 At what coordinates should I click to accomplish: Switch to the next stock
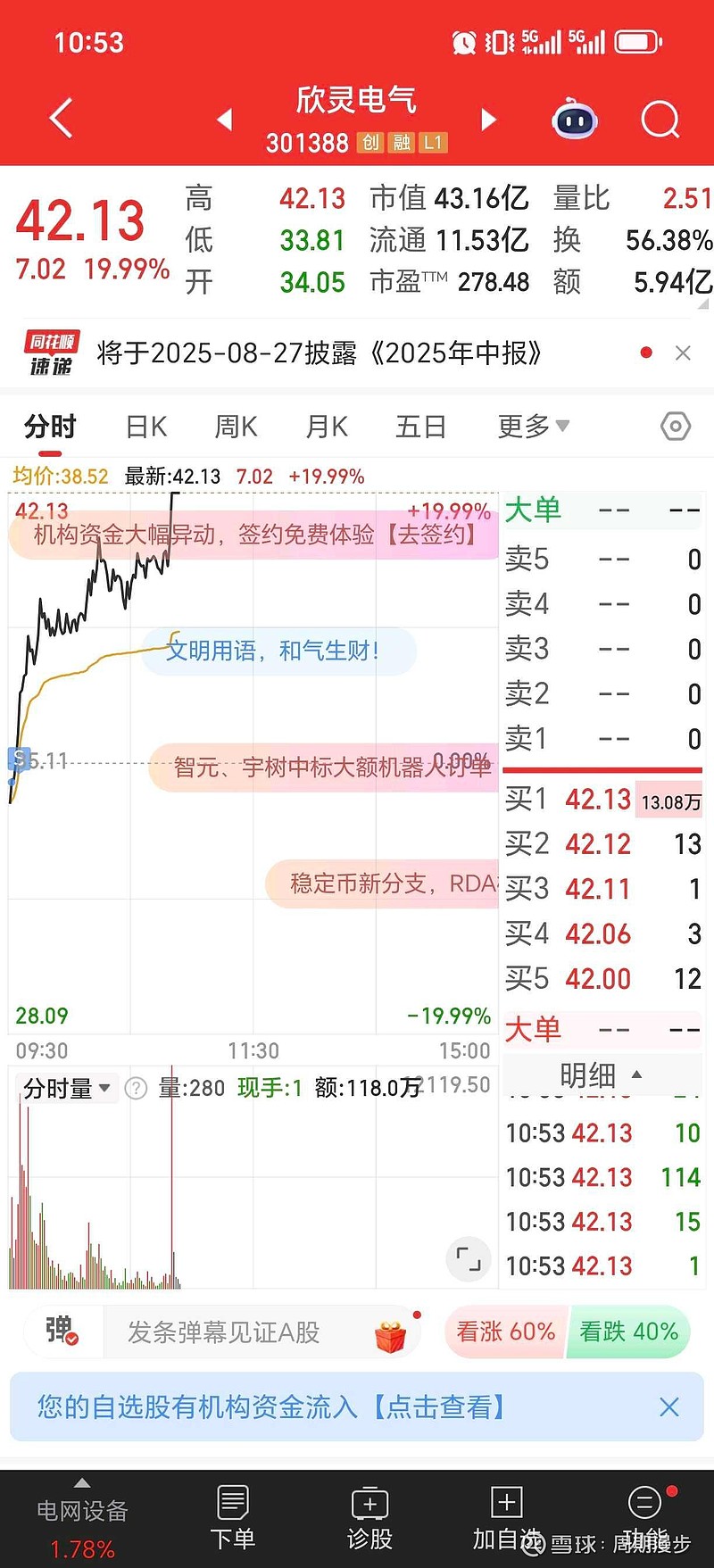(488, 119)
